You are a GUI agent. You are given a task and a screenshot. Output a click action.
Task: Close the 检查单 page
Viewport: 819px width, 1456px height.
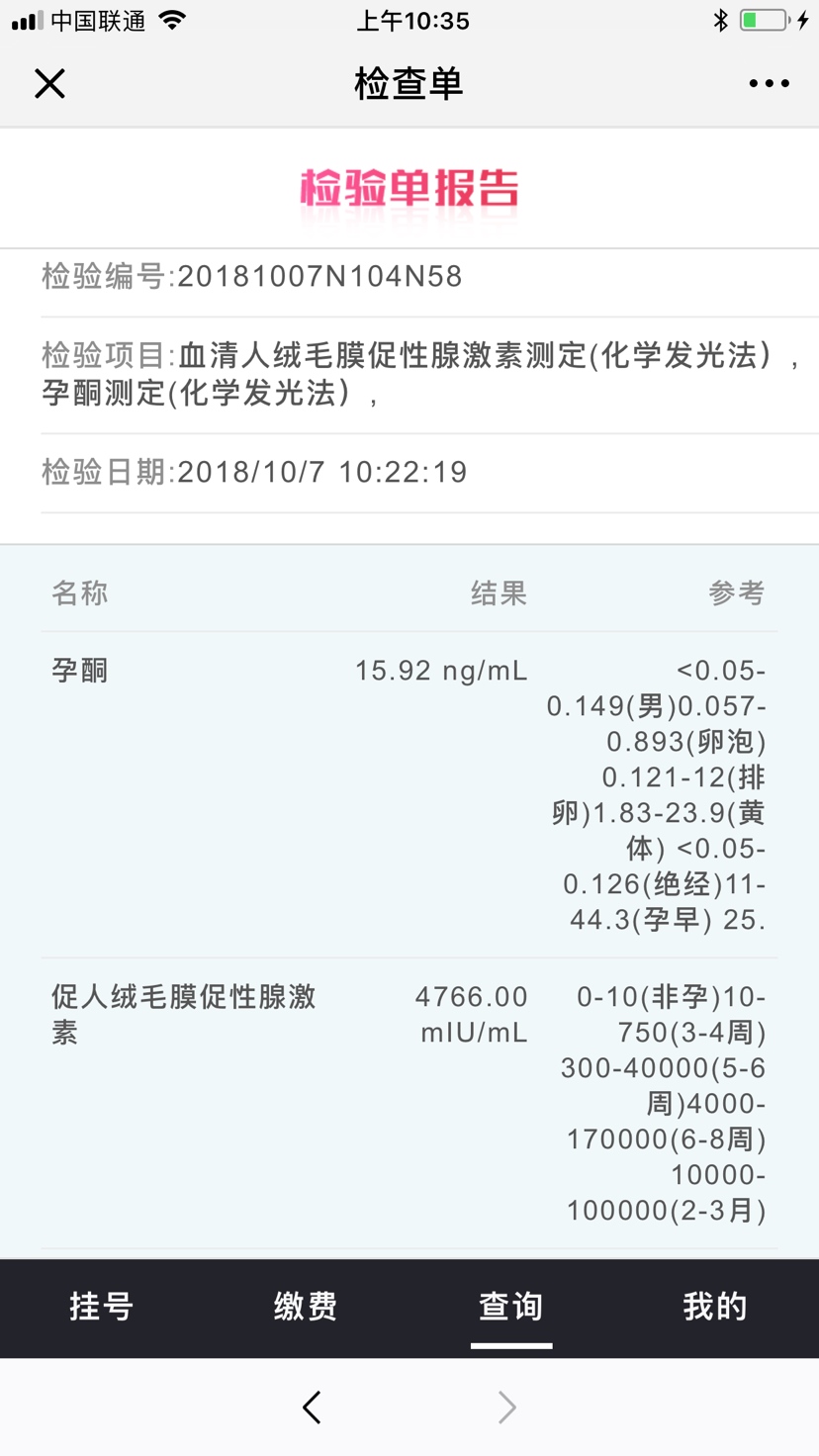[49, 84]
